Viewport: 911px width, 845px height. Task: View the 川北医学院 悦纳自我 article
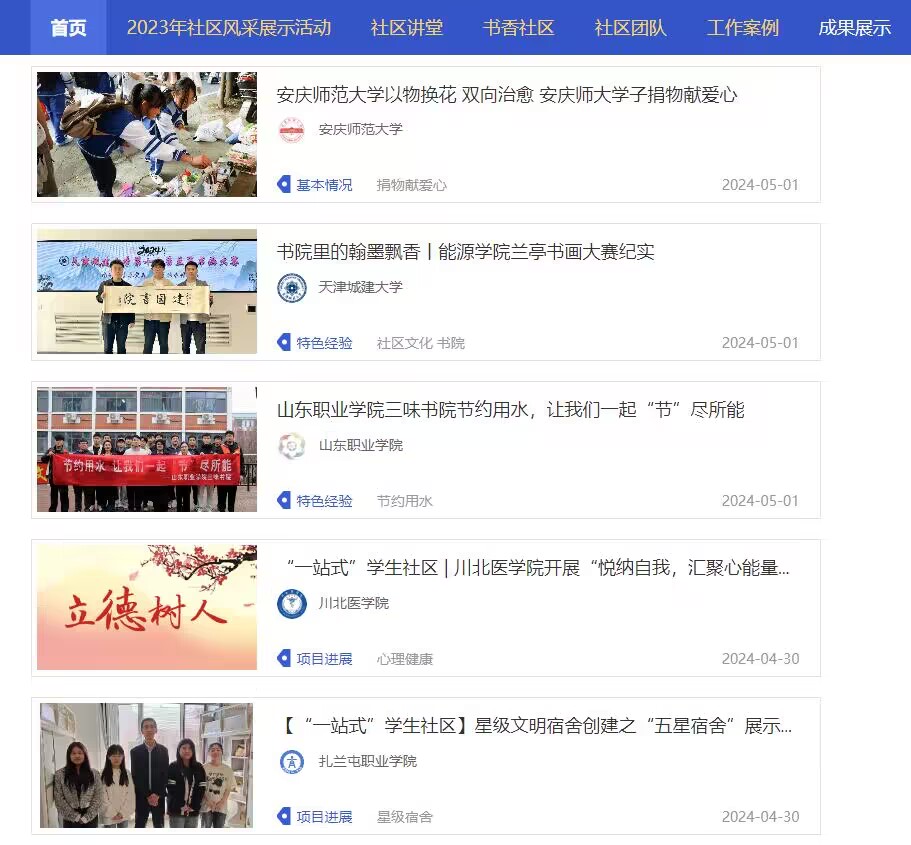[x=537, y=568]
